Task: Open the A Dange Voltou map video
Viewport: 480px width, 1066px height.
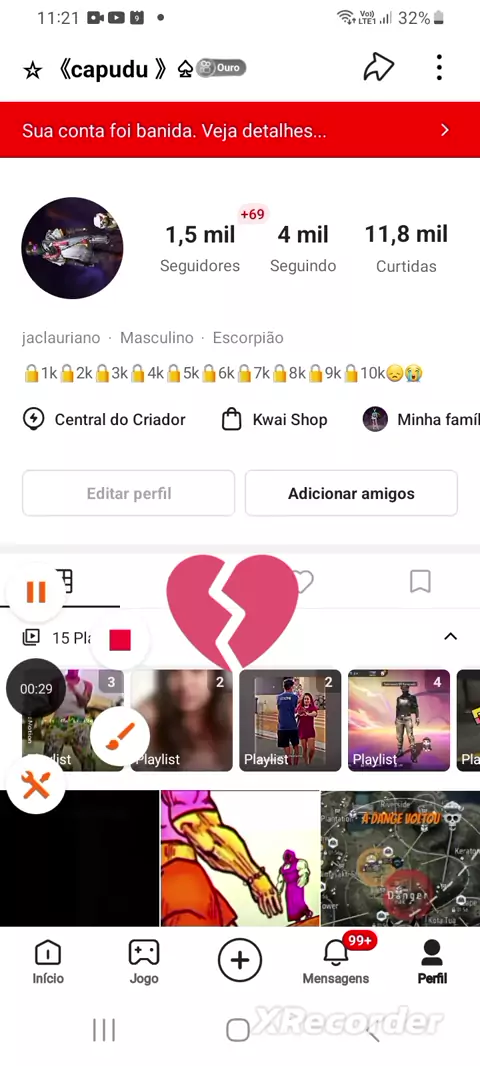Action: (400, 858)
